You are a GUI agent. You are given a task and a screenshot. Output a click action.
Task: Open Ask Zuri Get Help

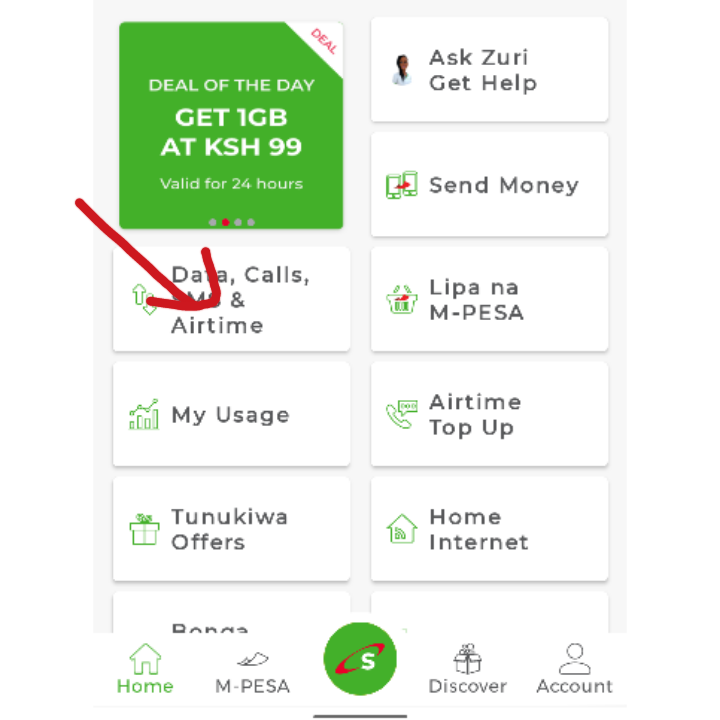pyautogui.click(x=489, y=71)
